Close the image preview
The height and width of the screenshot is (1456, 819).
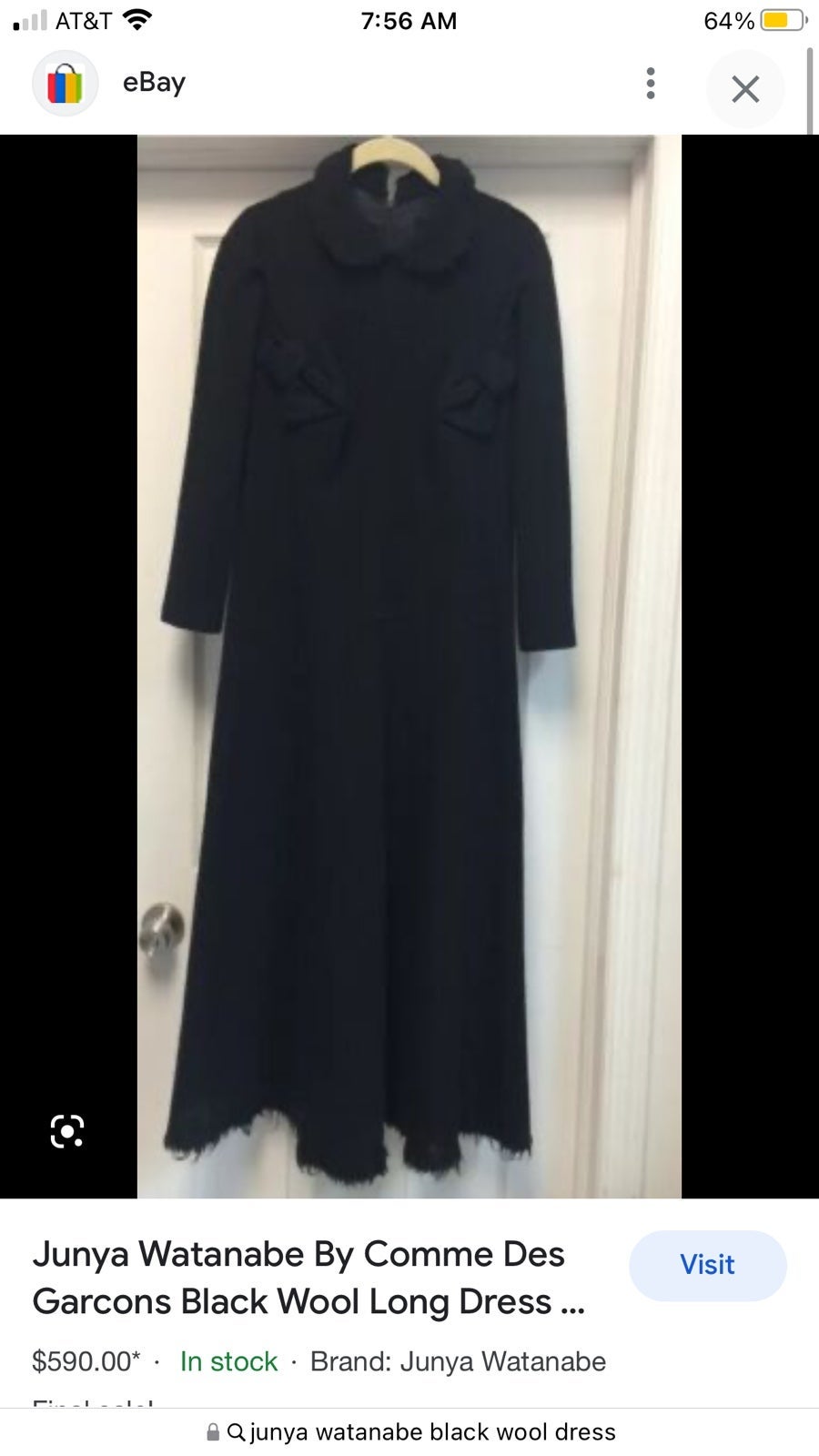pos(745,88)
